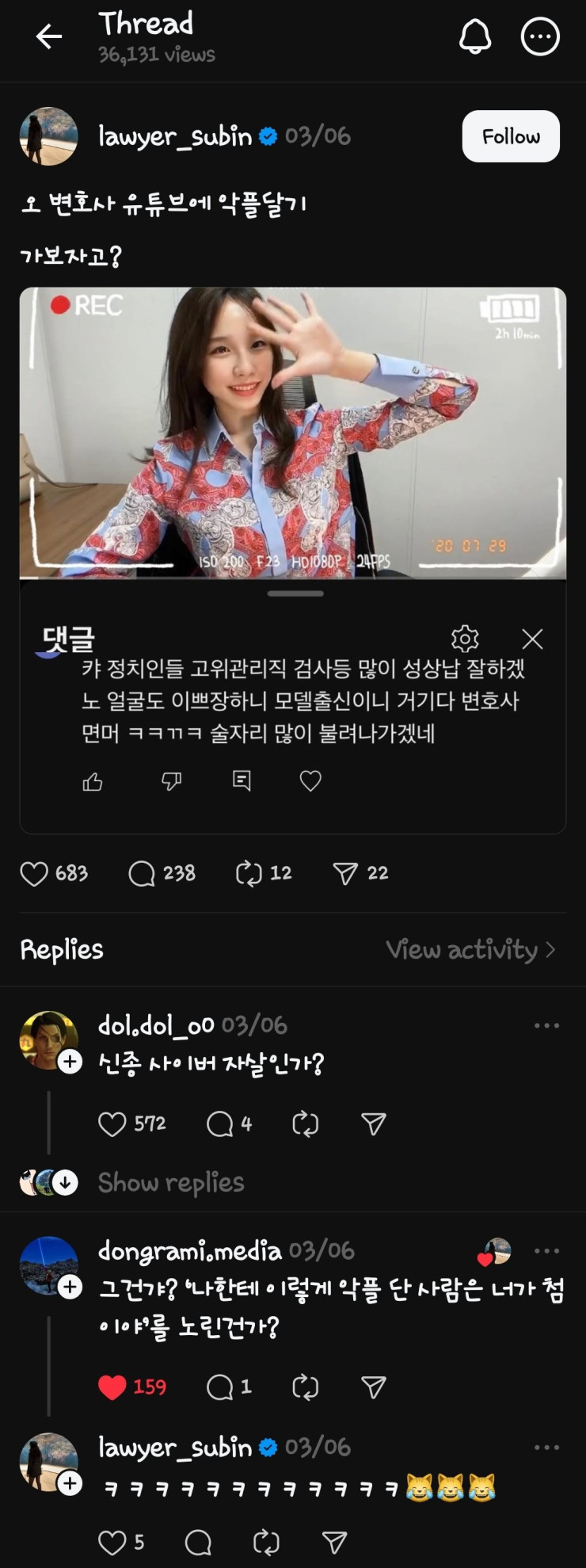The height and width of the screenshot is (1568, 586).
Task: Repost the main post with 12 reposts
Action: (x=249, y=874)
